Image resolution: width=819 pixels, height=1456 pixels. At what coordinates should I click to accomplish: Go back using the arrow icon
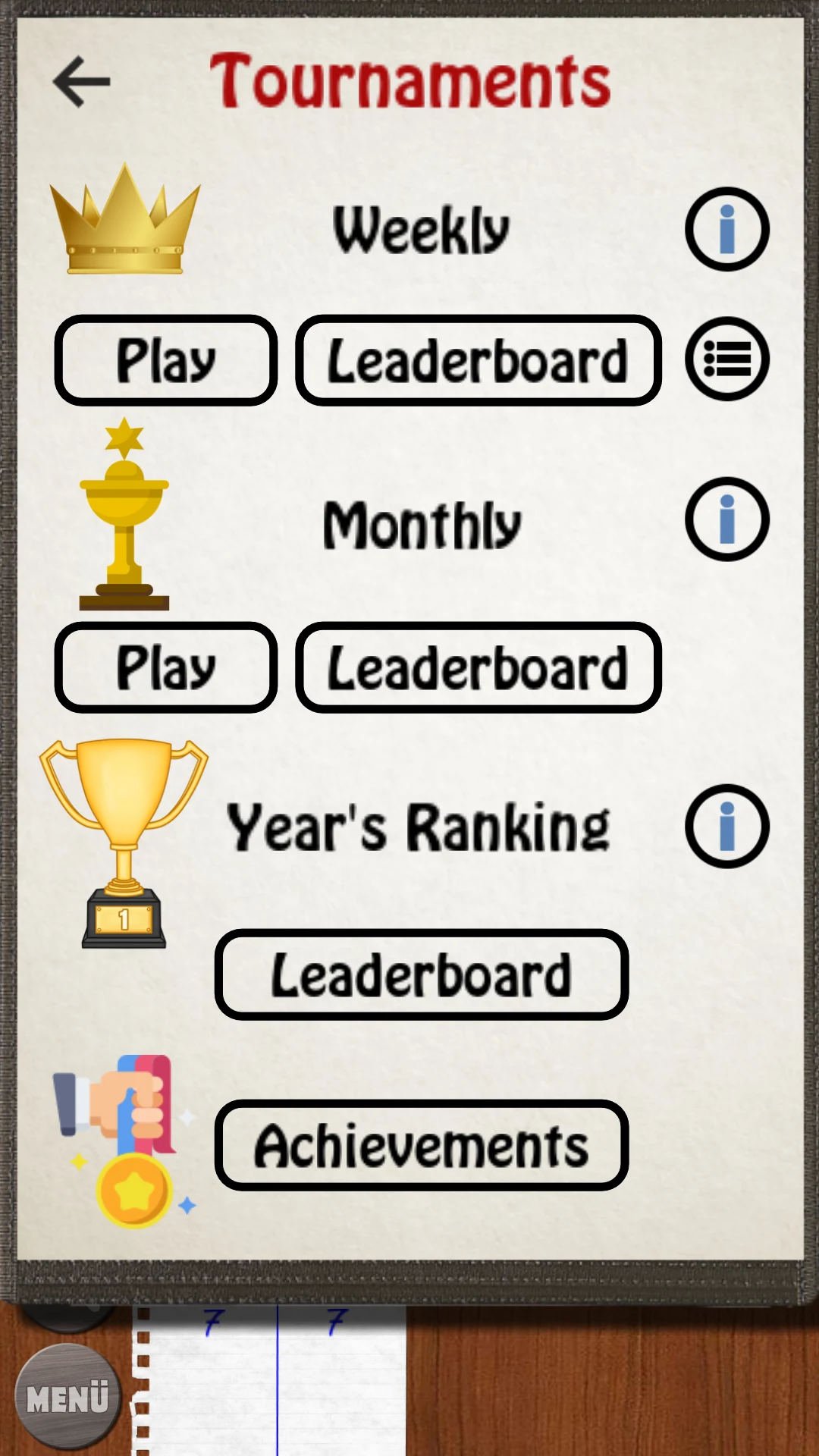coord(82,81)
